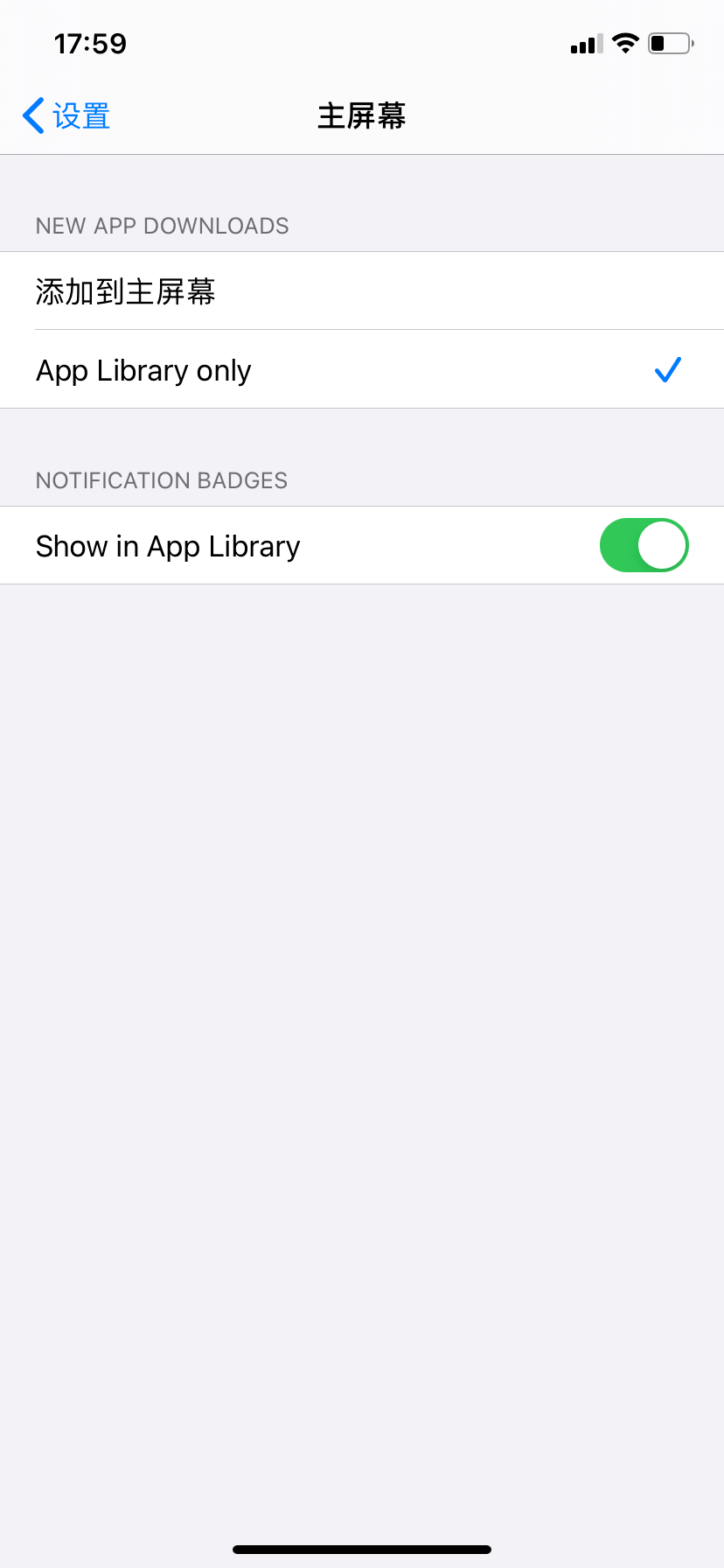Tap the battery indicator icon

point(670,42)
